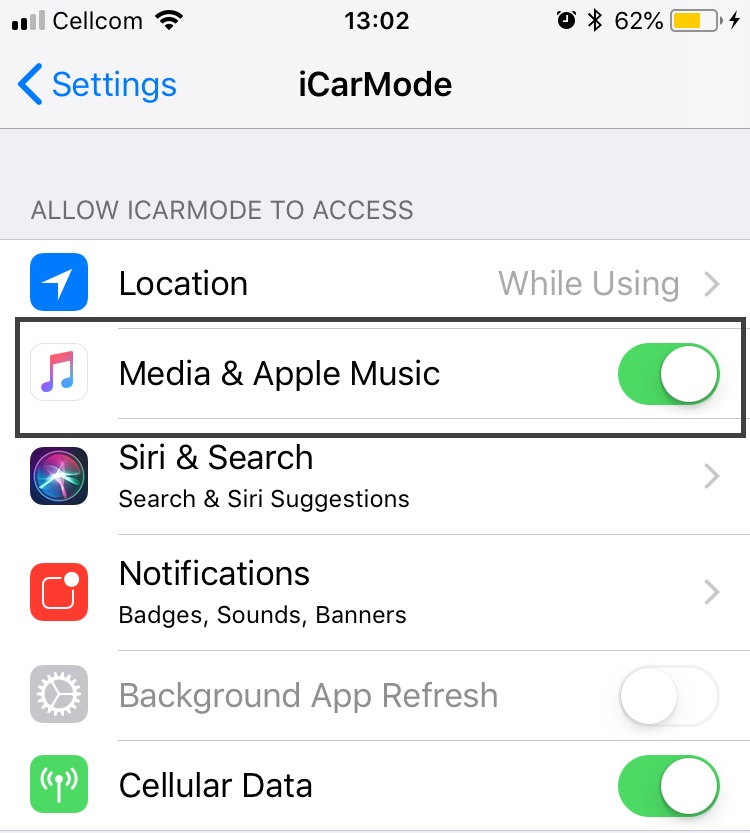Open Notifications settings
The height and width of the screenshot is (833, 750).
click(x=375, y=592)
